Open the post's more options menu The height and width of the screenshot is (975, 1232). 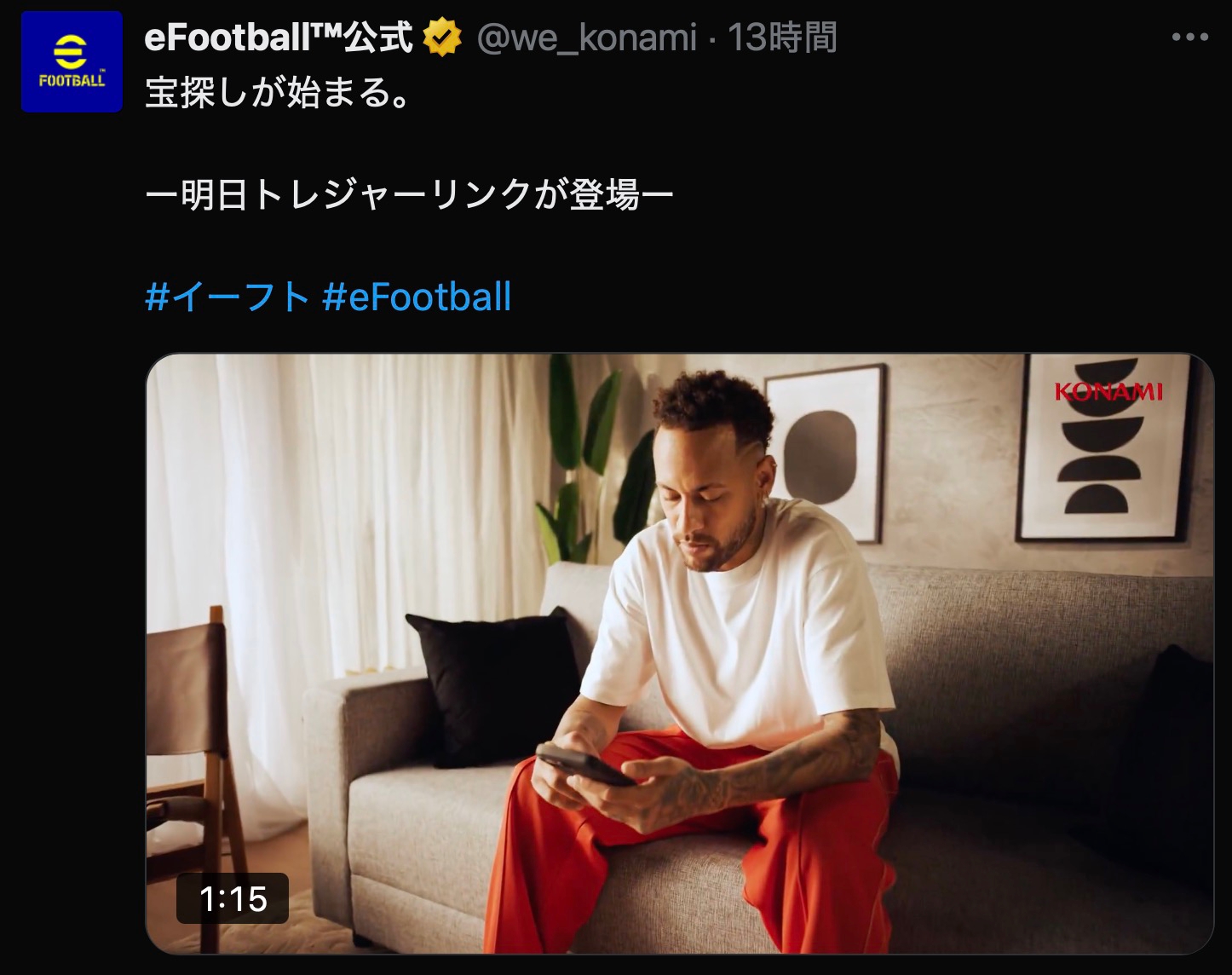coord(1190,37)
